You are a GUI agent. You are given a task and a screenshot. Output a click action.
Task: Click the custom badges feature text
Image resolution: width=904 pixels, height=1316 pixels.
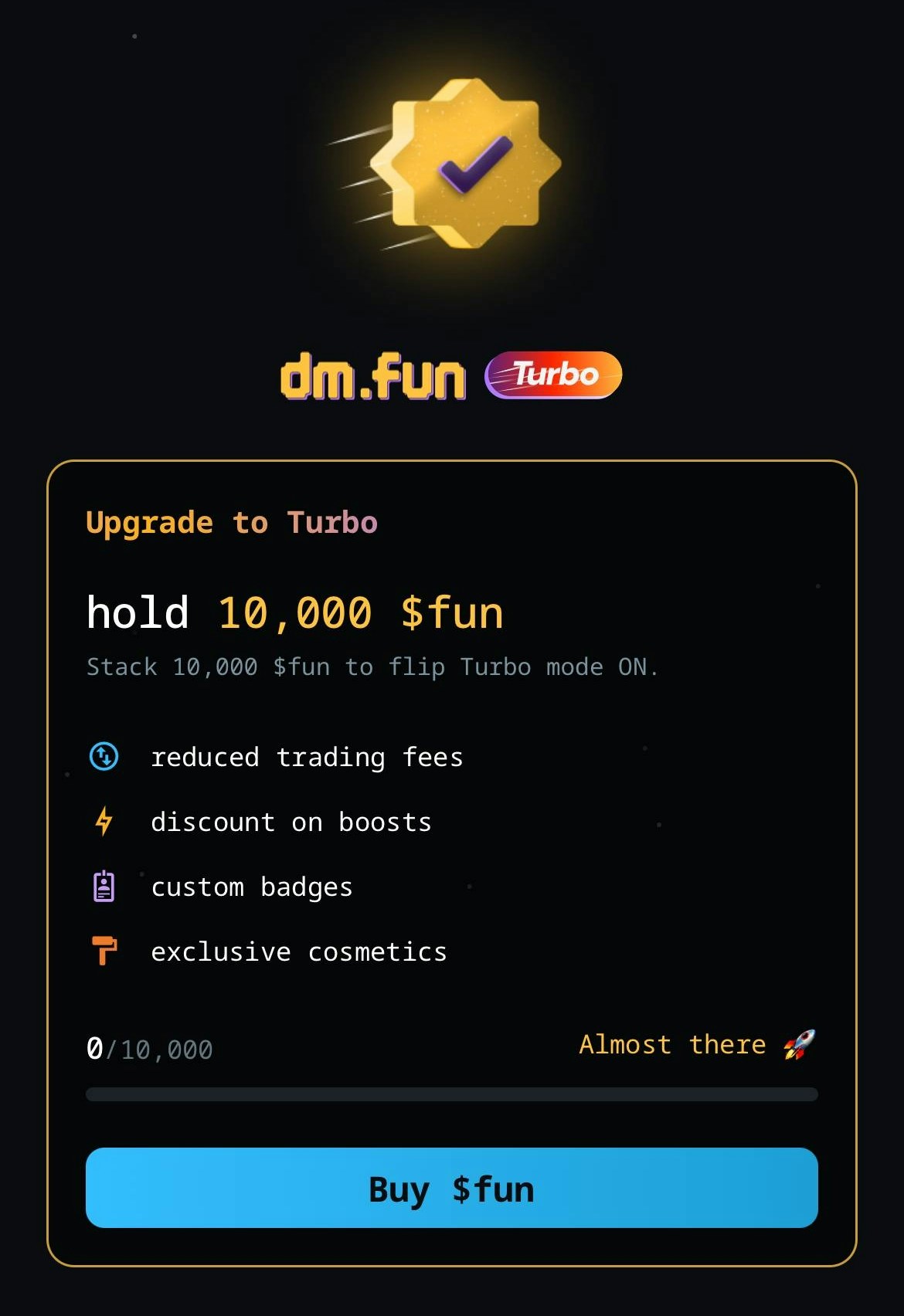click(x=253, y=887)
